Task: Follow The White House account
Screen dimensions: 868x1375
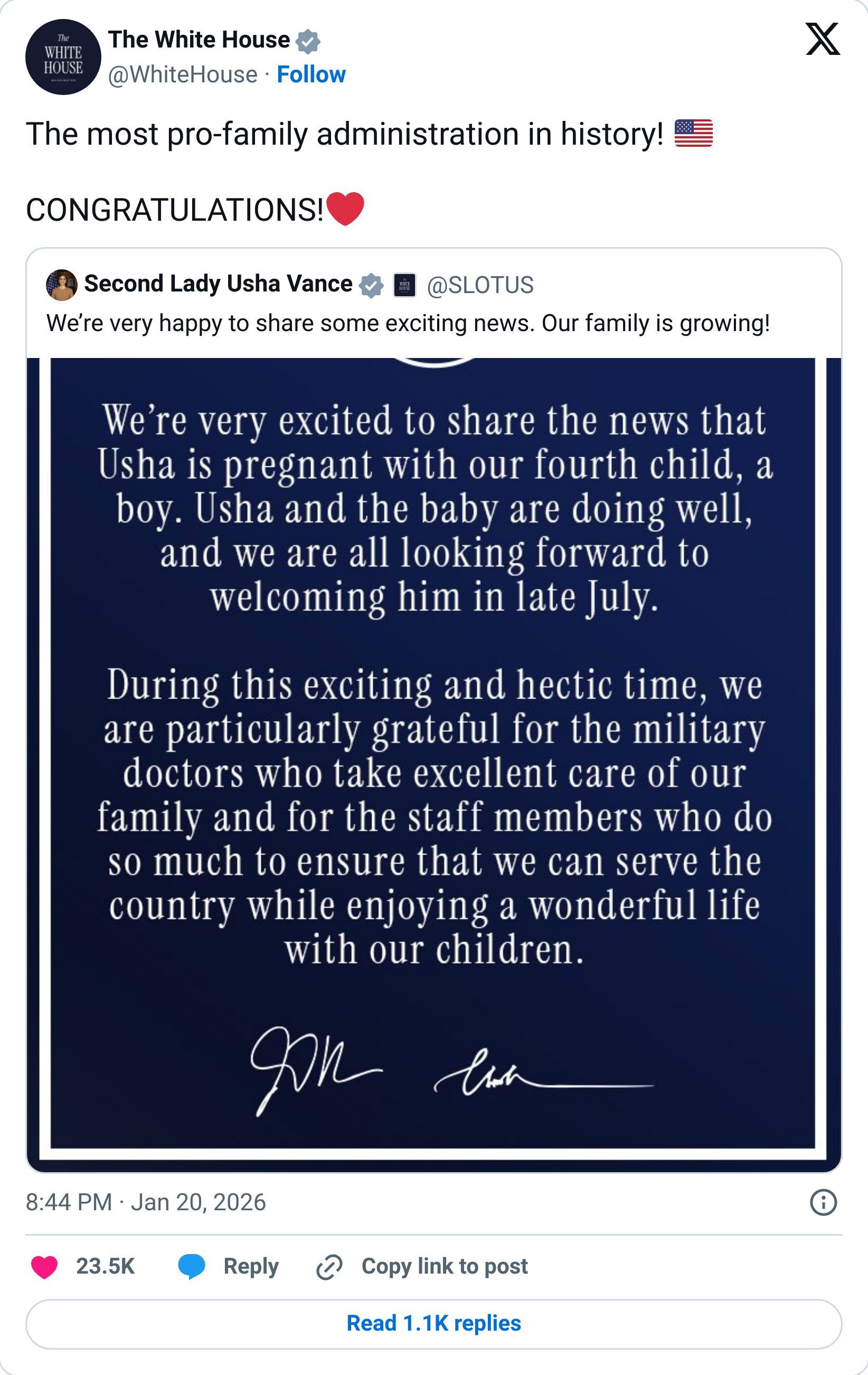Action: tap(311, 75)
